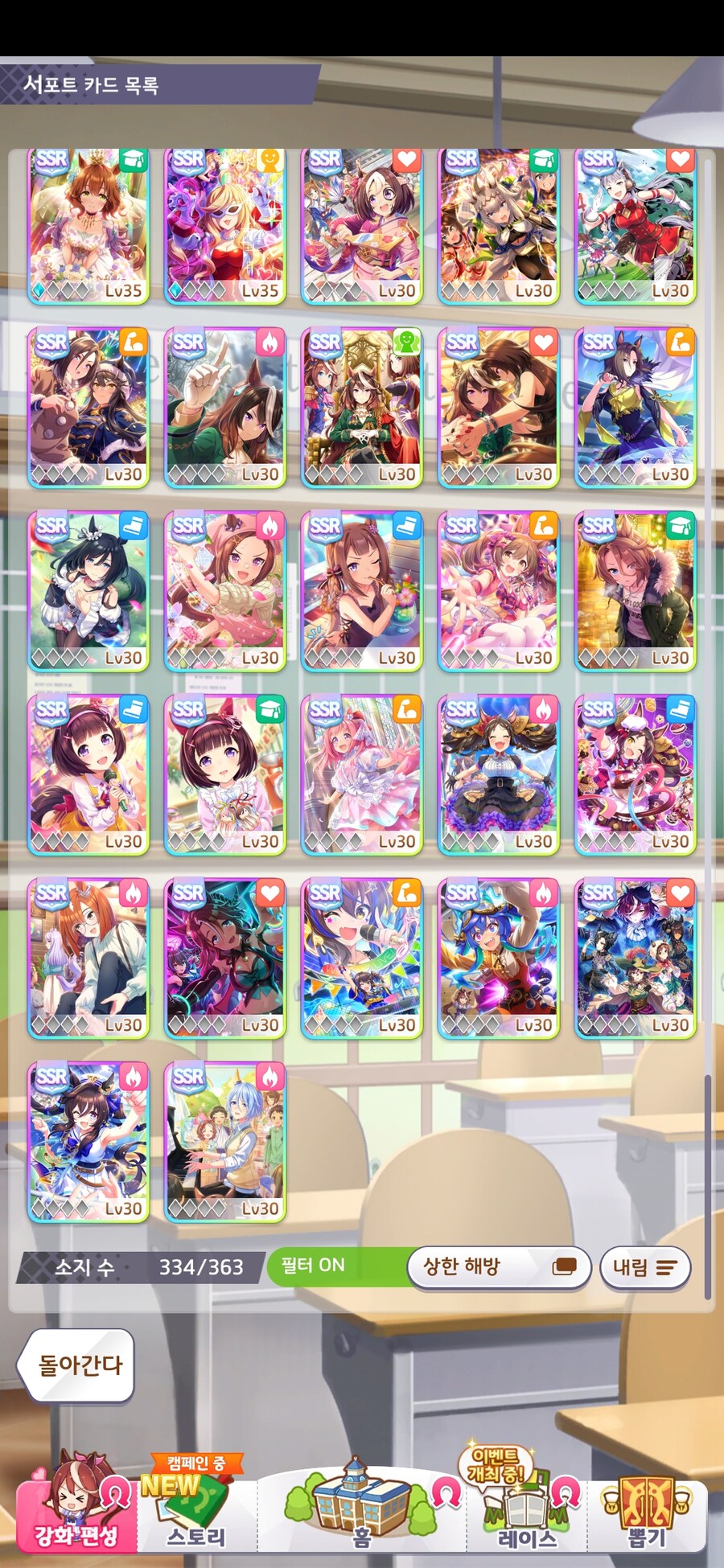Open the 스토리 tab
The image size is (724, 1568).
(x=196, y=1512)
